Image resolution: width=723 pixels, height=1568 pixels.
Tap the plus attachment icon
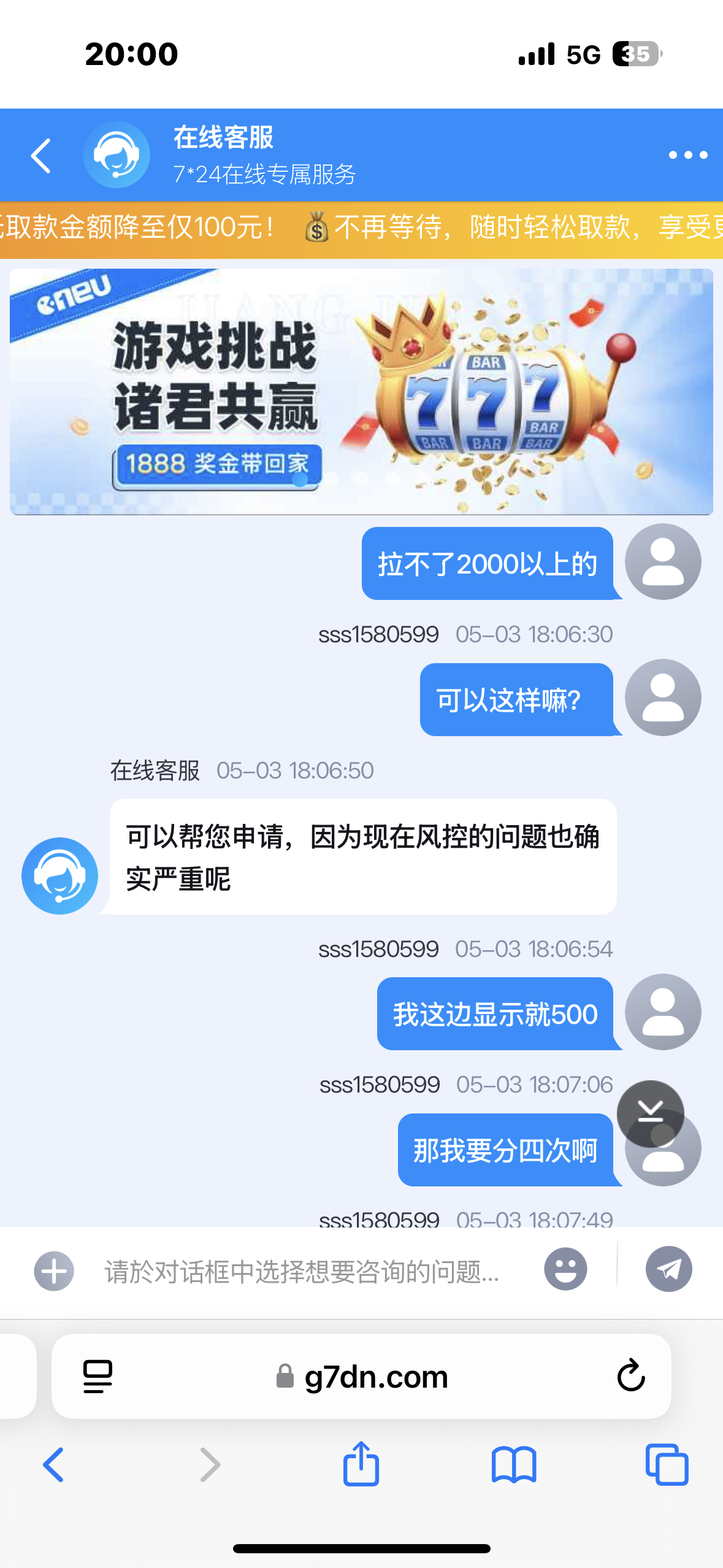click(x=54, y=1271)
